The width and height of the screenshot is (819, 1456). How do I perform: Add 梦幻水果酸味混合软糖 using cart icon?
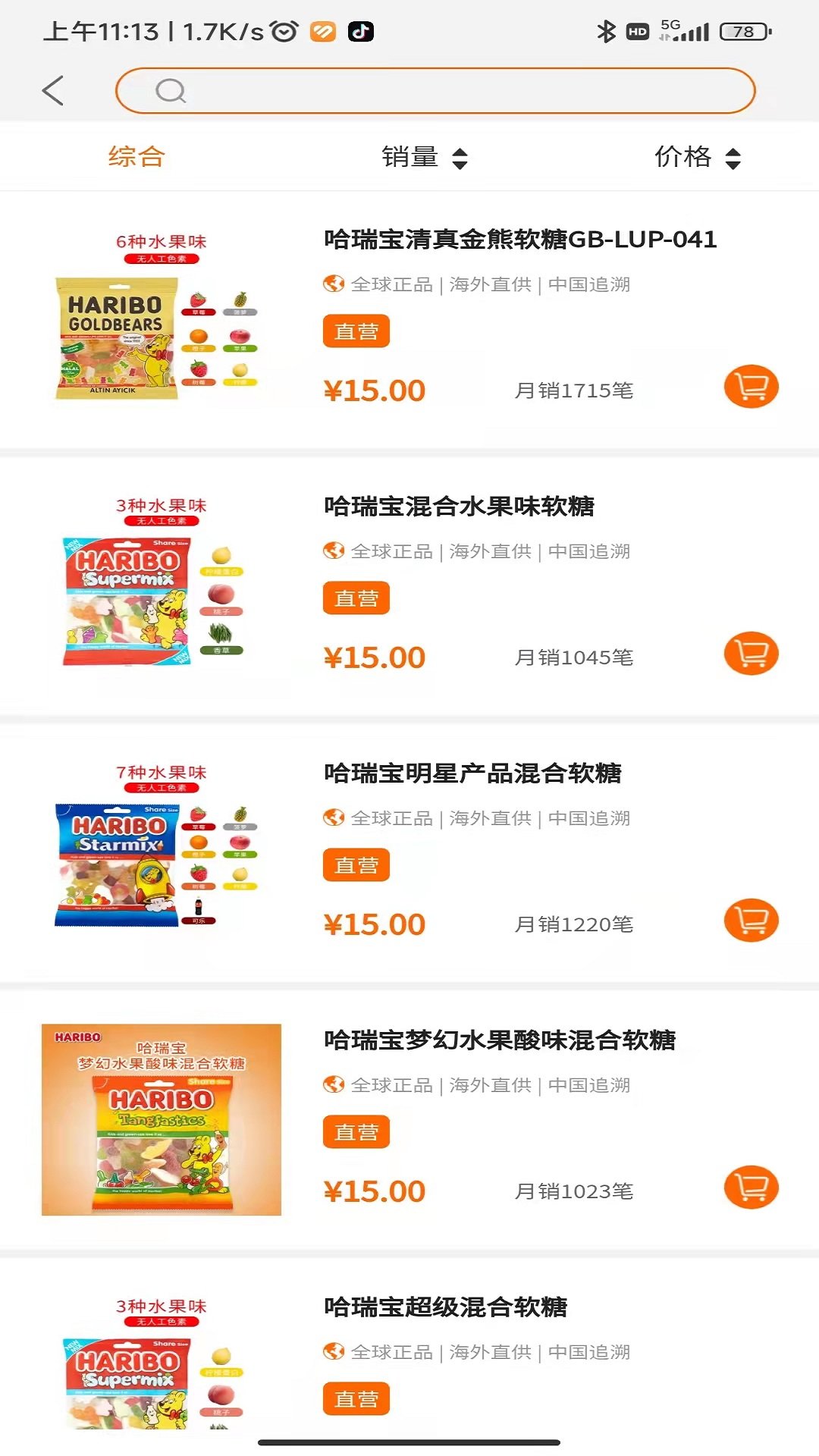(750, 1187)
